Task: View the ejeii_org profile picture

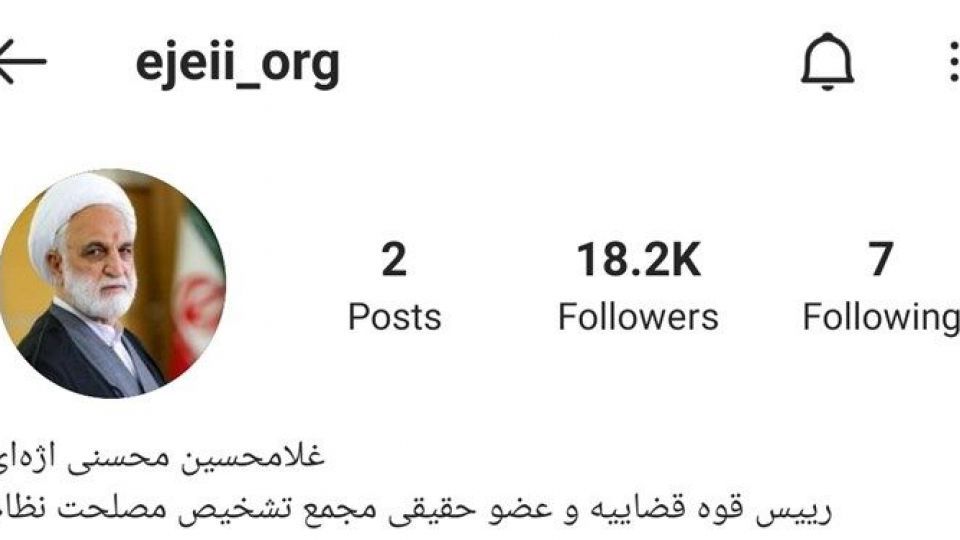Action: point(110,283)
